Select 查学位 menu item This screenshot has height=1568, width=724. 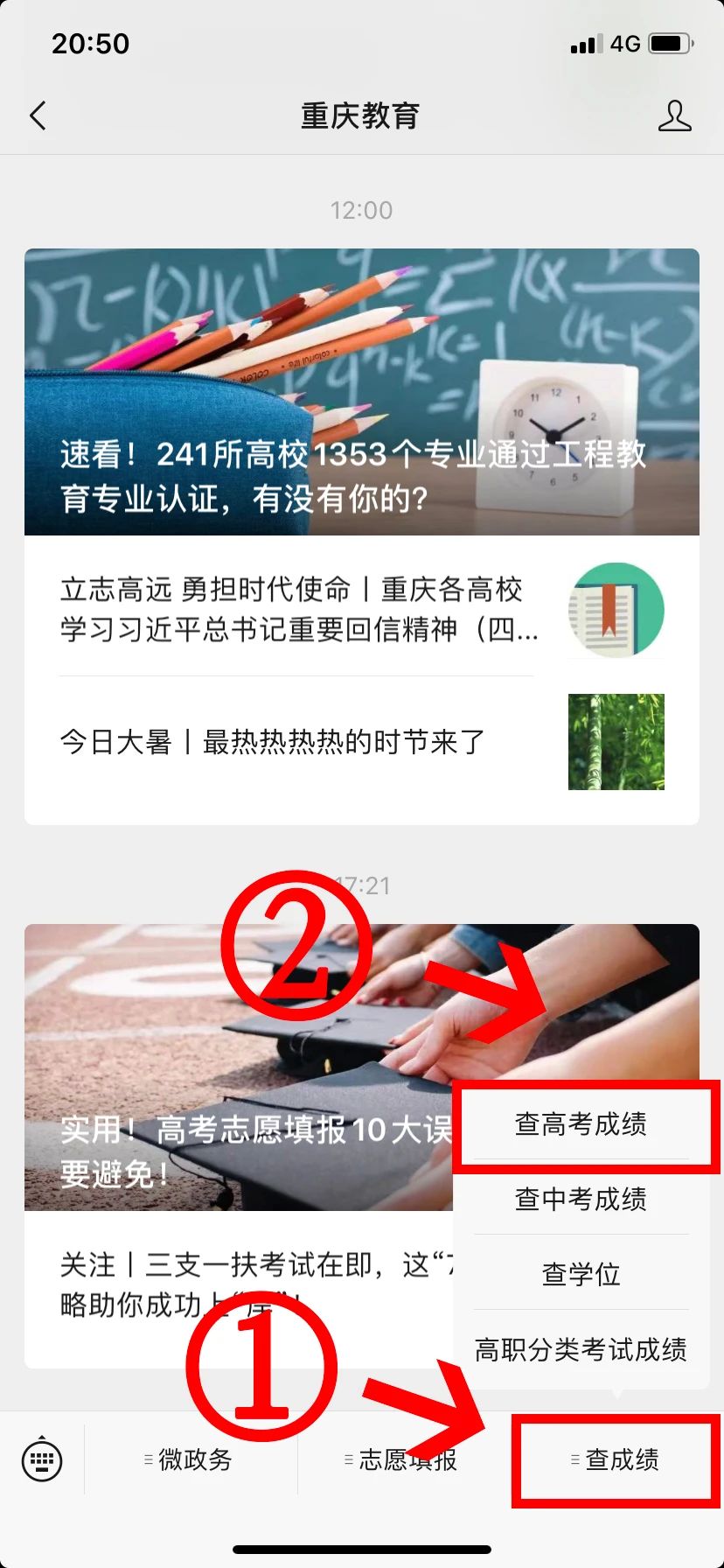(x=581, y=1274)
